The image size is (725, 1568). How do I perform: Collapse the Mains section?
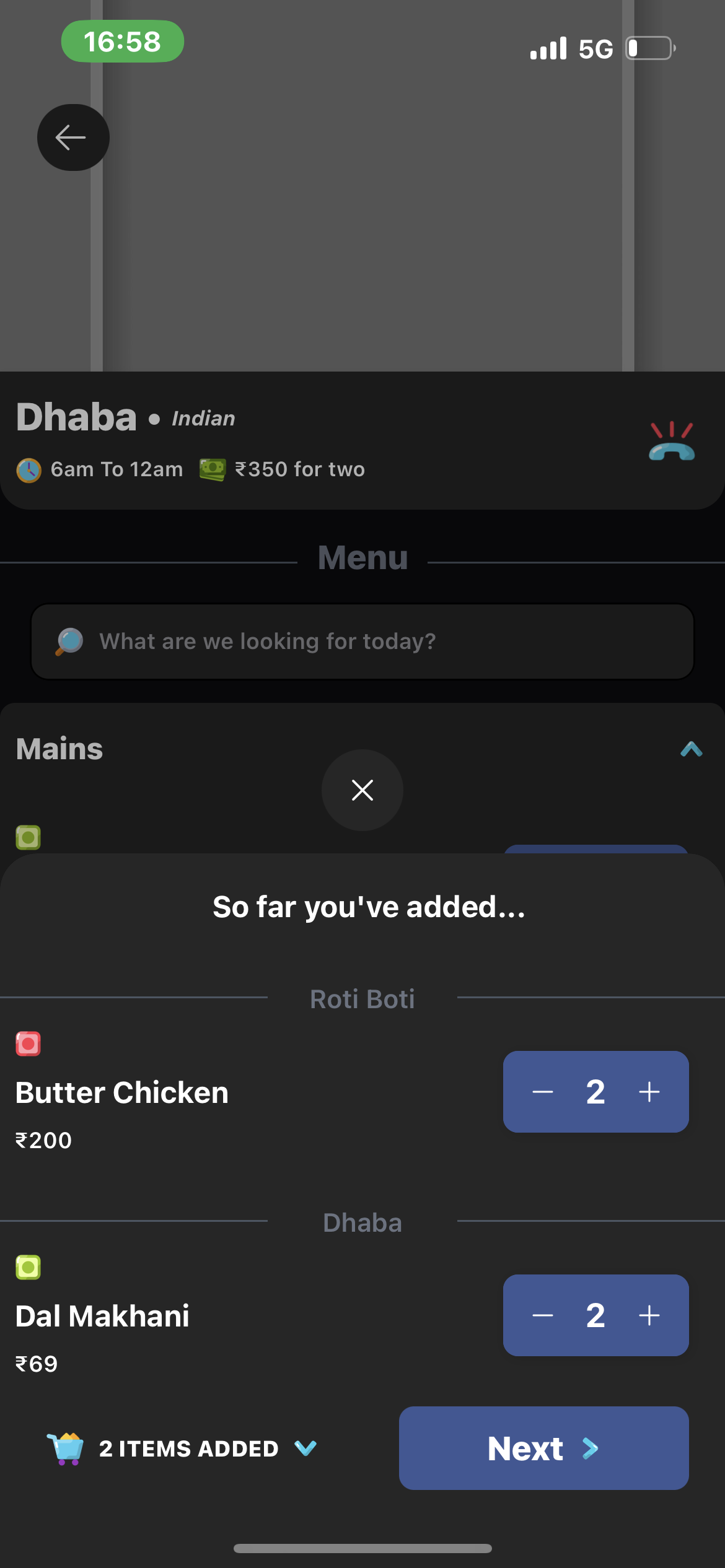(x=690, y=750)
